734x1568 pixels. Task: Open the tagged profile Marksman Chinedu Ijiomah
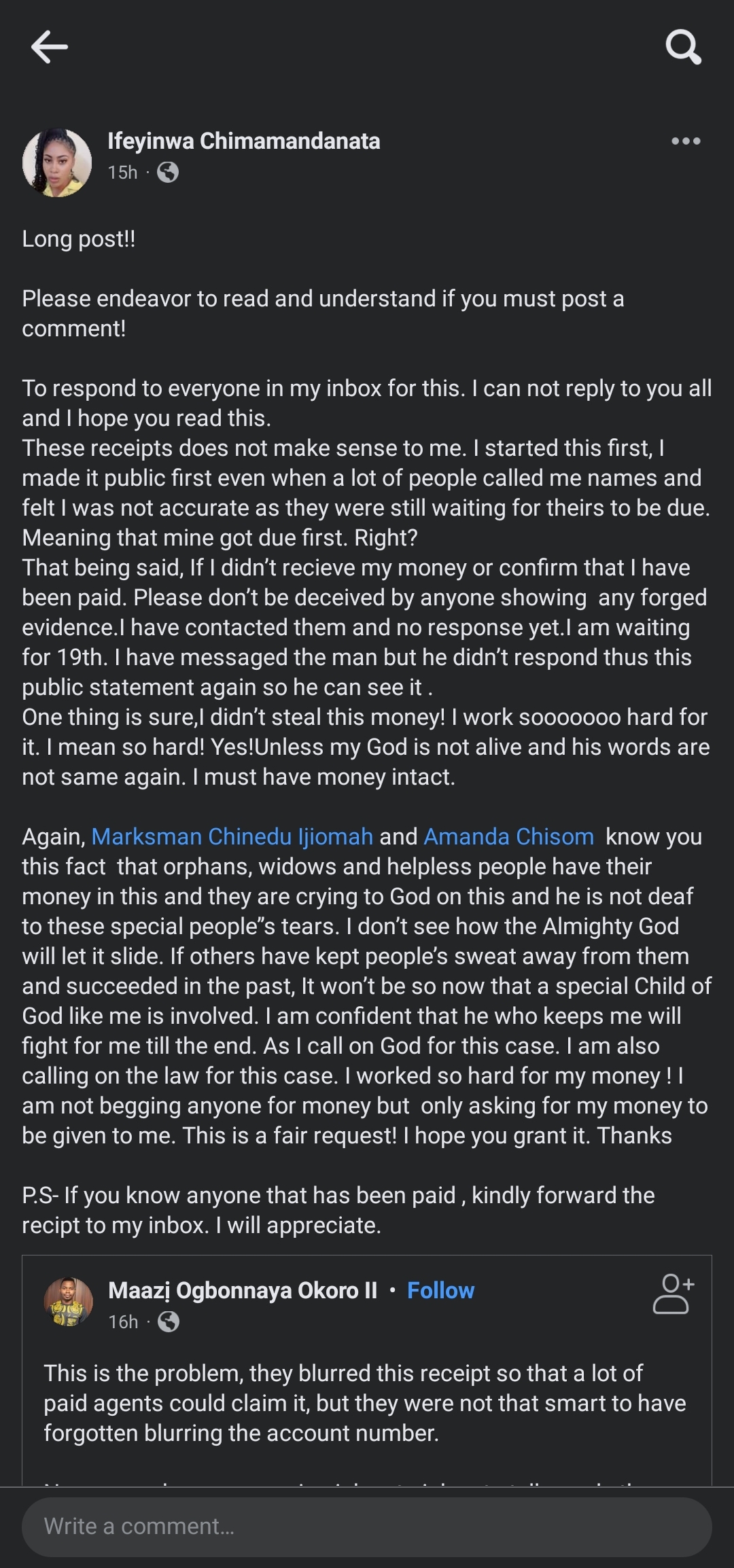click(232, 836)
